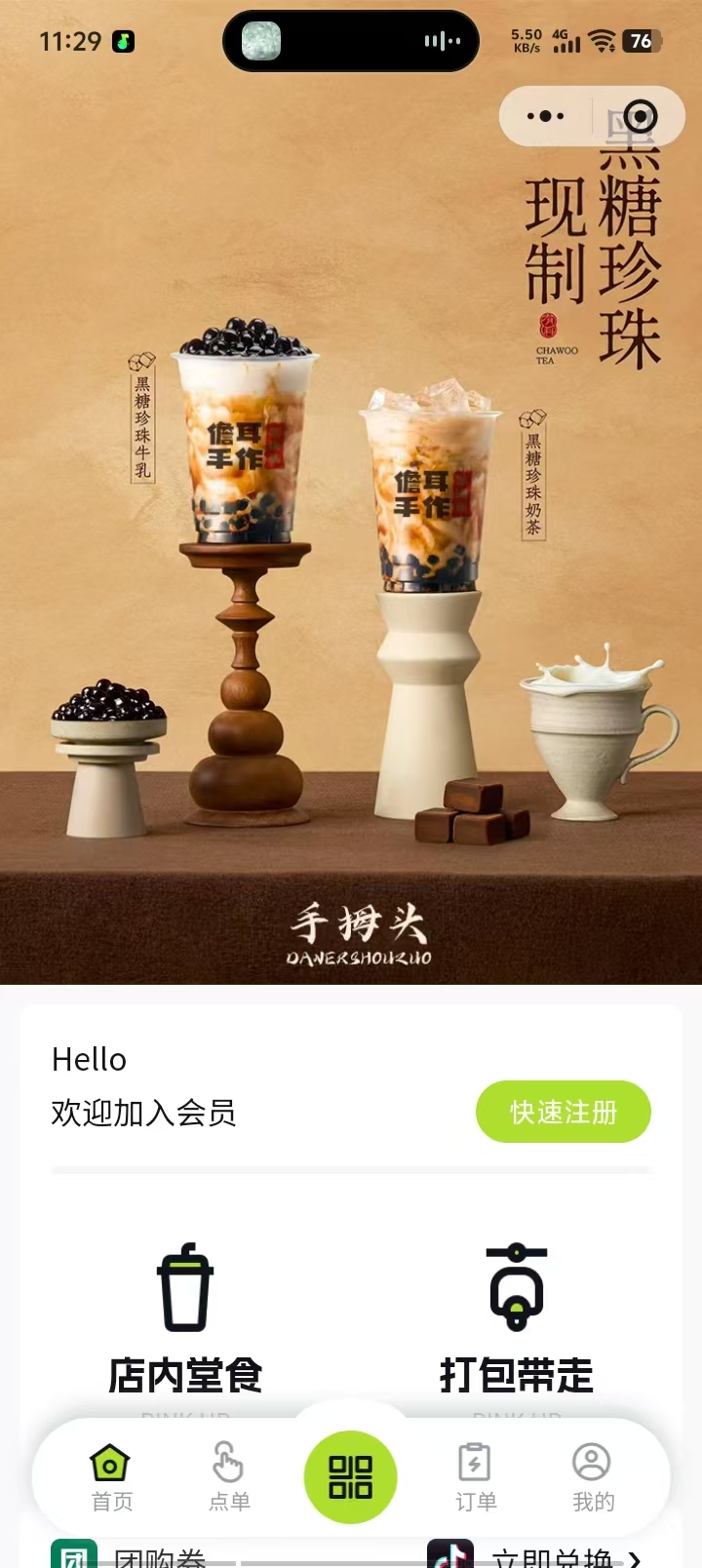
Task: Open the mini program more options menu
Action: (546, 116)
